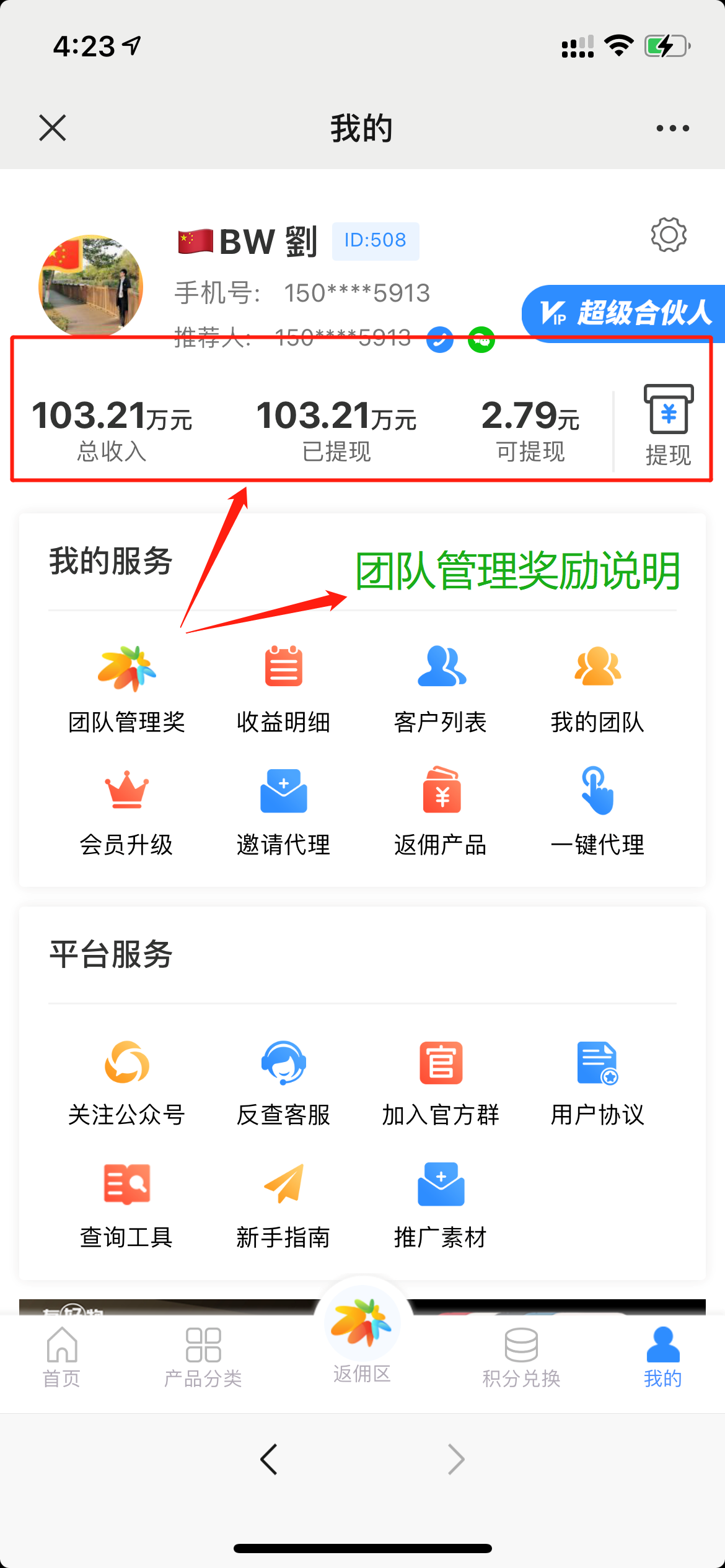This screenshot has width=725, height=1568.
Task: Switch to the 首页 home tab
Action: tap(62, 1357)
